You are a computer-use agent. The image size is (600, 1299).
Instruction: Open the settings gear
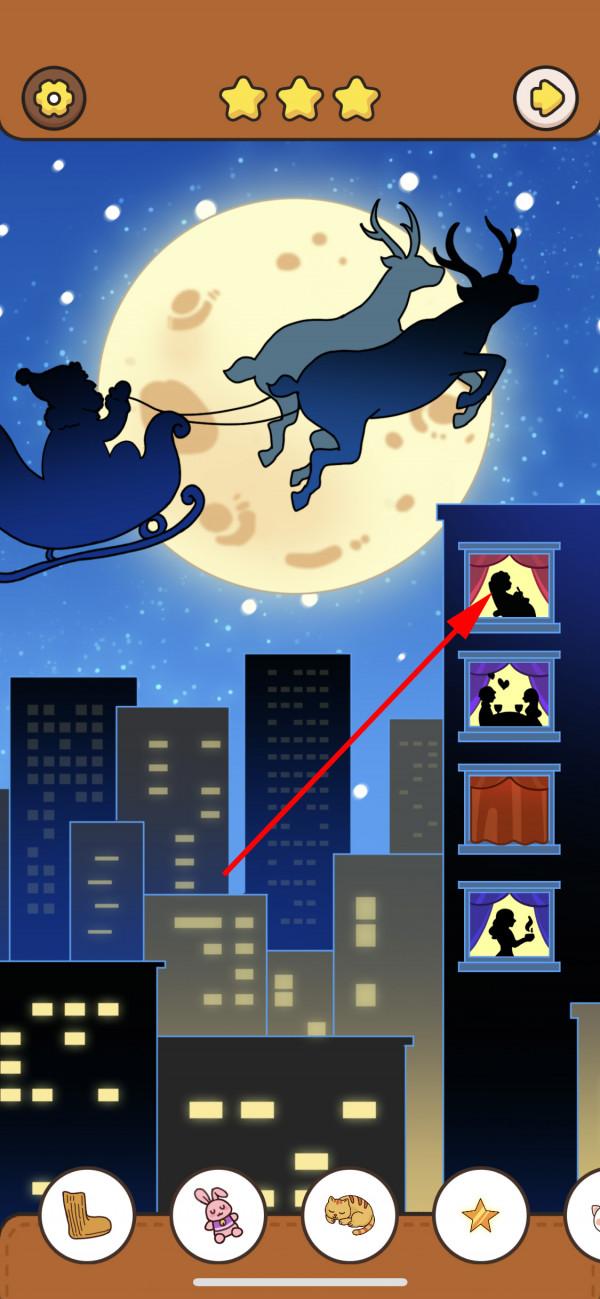[54, 98]
